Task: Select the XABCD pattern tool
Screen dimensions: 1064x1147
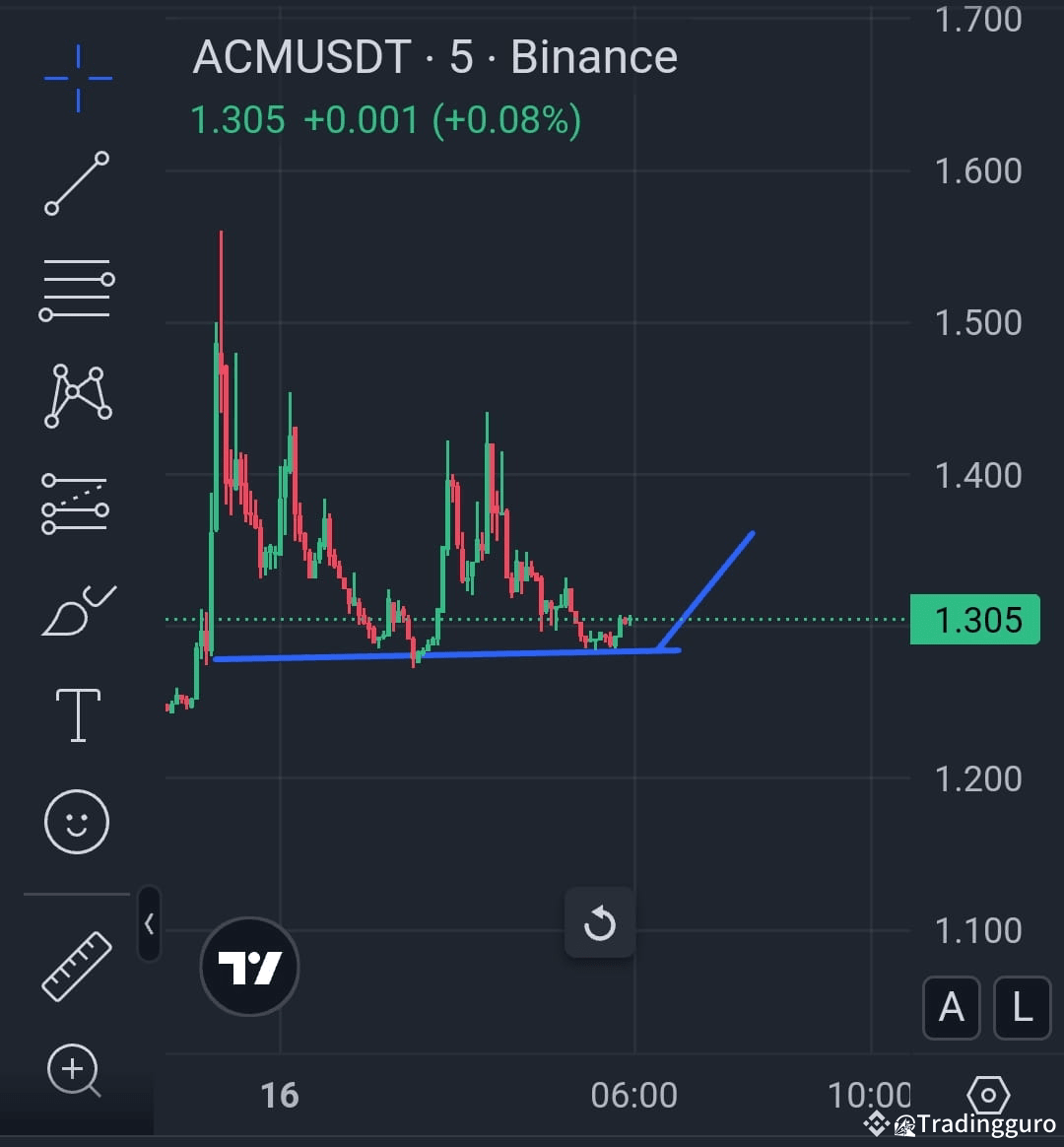Action: [77, 394]
